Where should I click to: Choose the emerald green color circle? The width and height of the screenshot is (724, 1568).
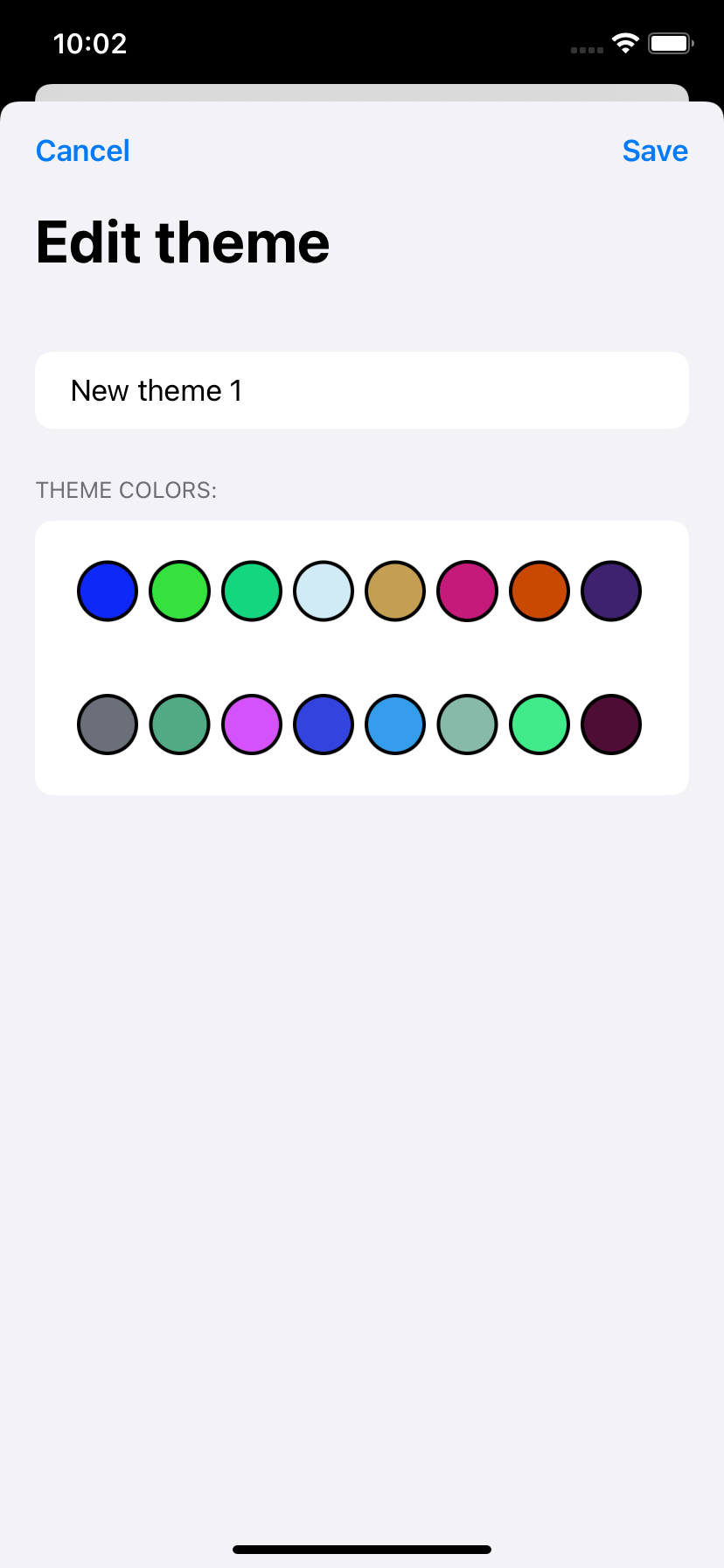251,591
